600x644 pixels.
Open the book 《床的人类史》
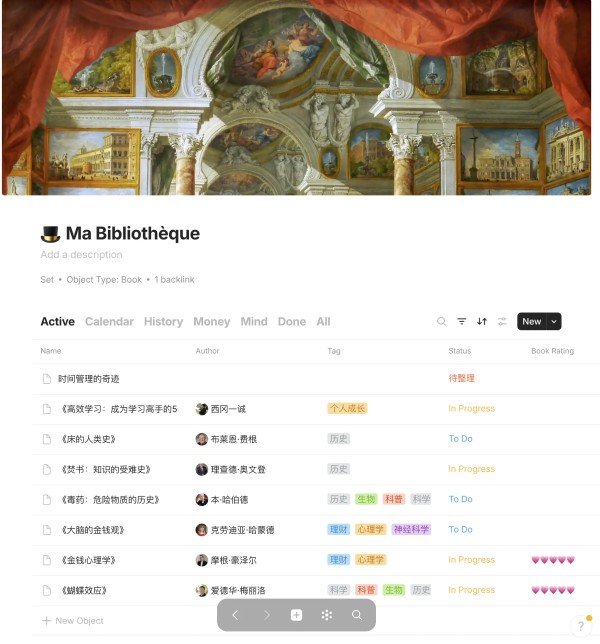coord(88,439)
